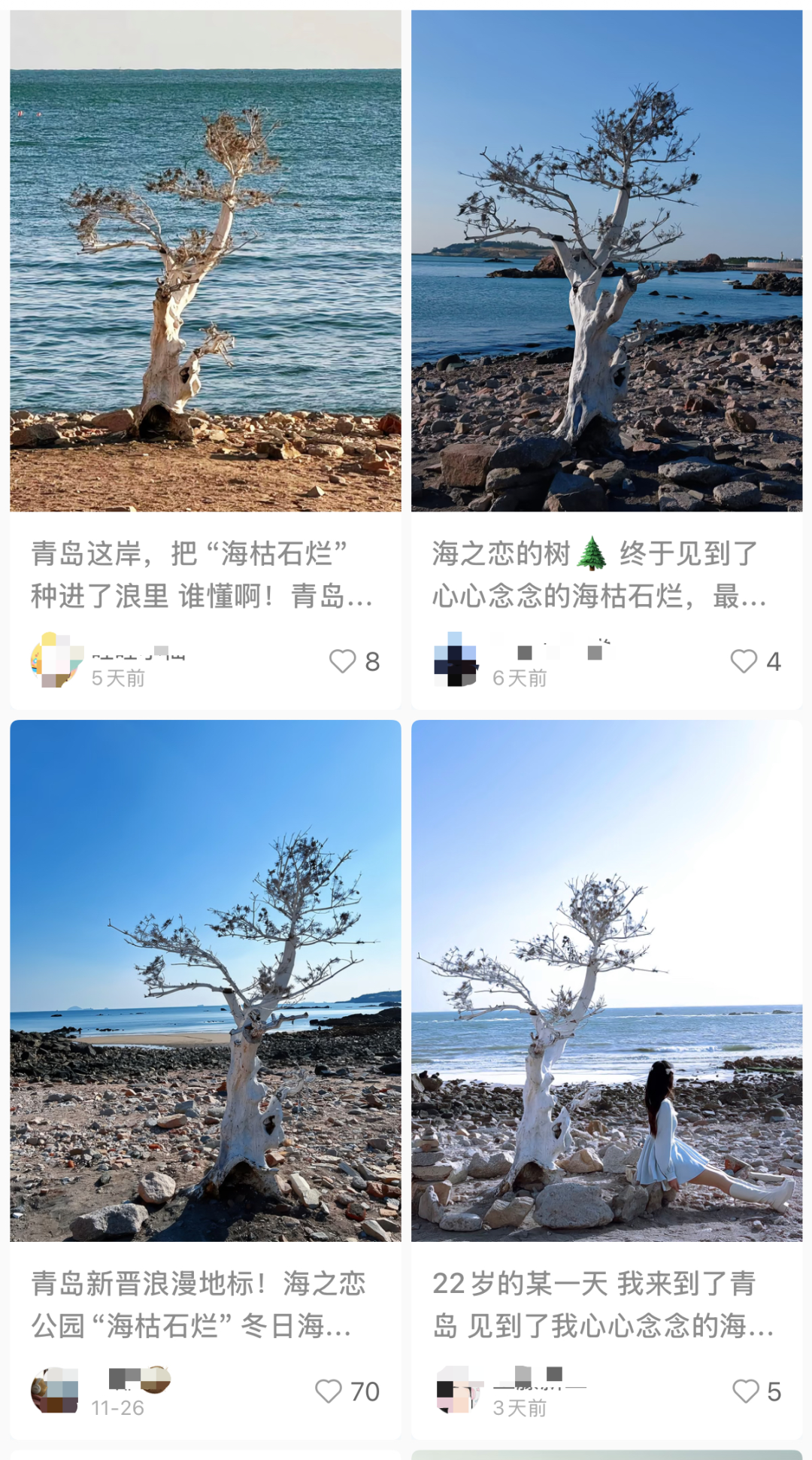Like the 22岁的某一天 post with 5 likes
Viewport: 812px width, 1460px height.
pyautogui.click(x=746, y=1391)
